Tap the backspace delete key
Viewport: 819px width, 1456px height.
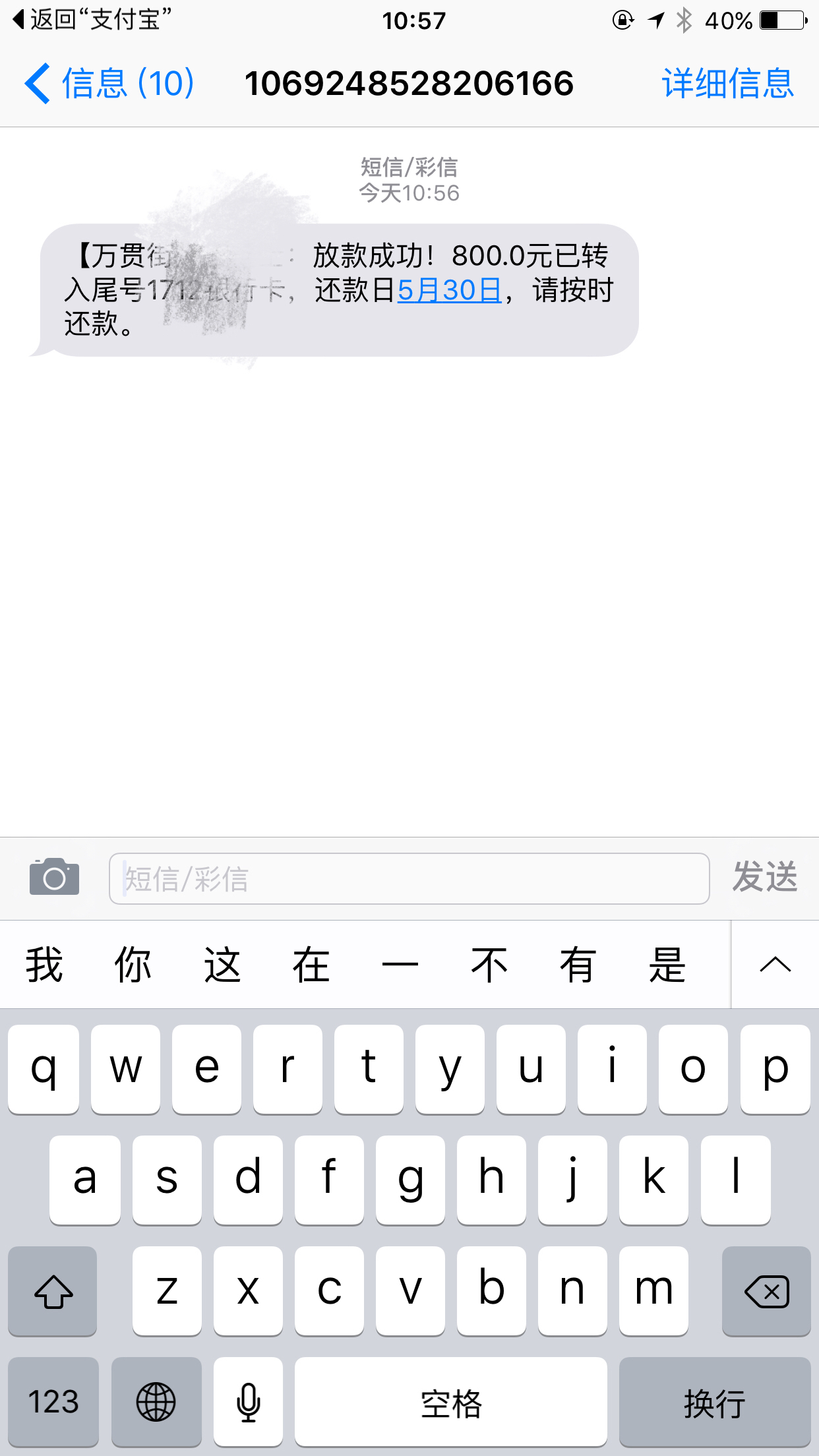coord(766,1291)
